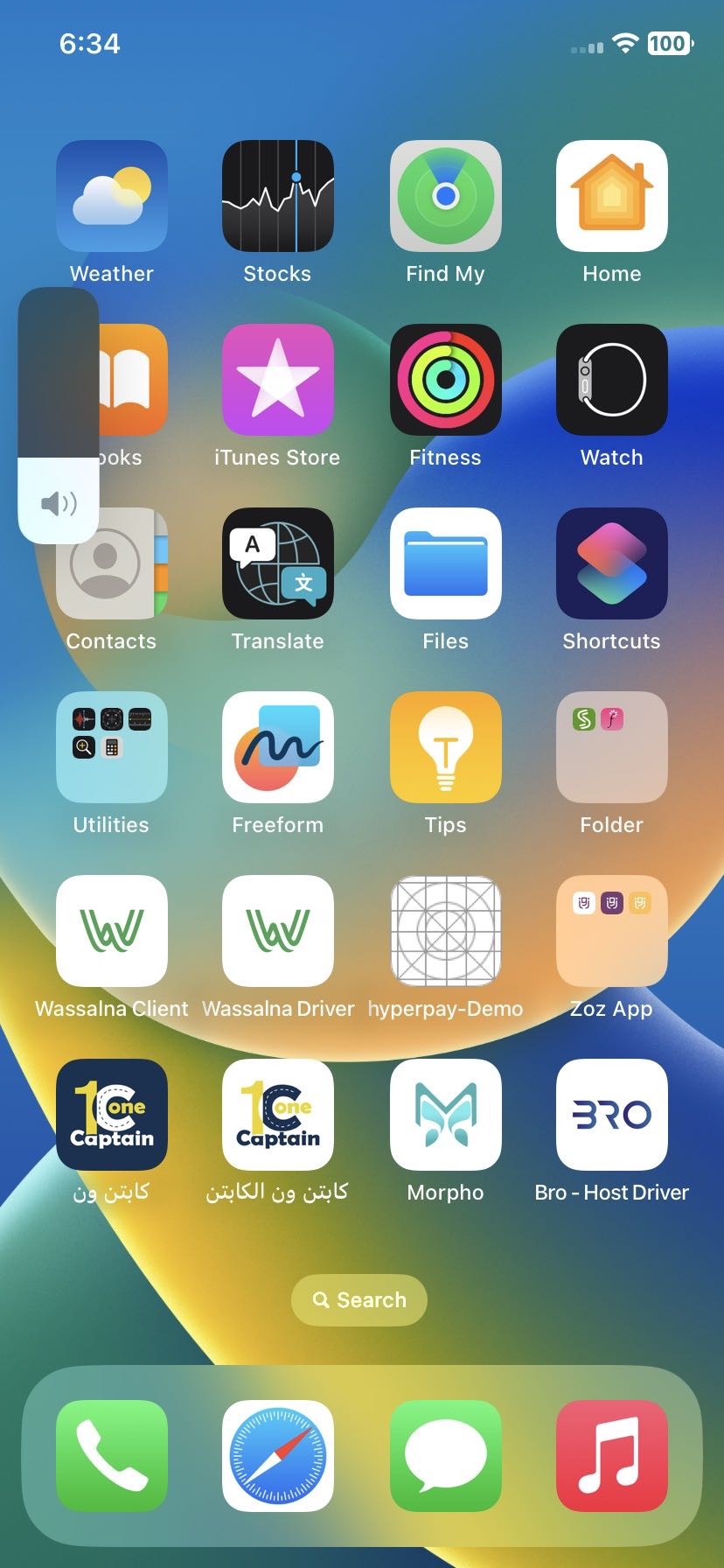Open Wassalna Driver app
Image resolution: width=724 pixels, height=1568 pixels.
[278, 931]
